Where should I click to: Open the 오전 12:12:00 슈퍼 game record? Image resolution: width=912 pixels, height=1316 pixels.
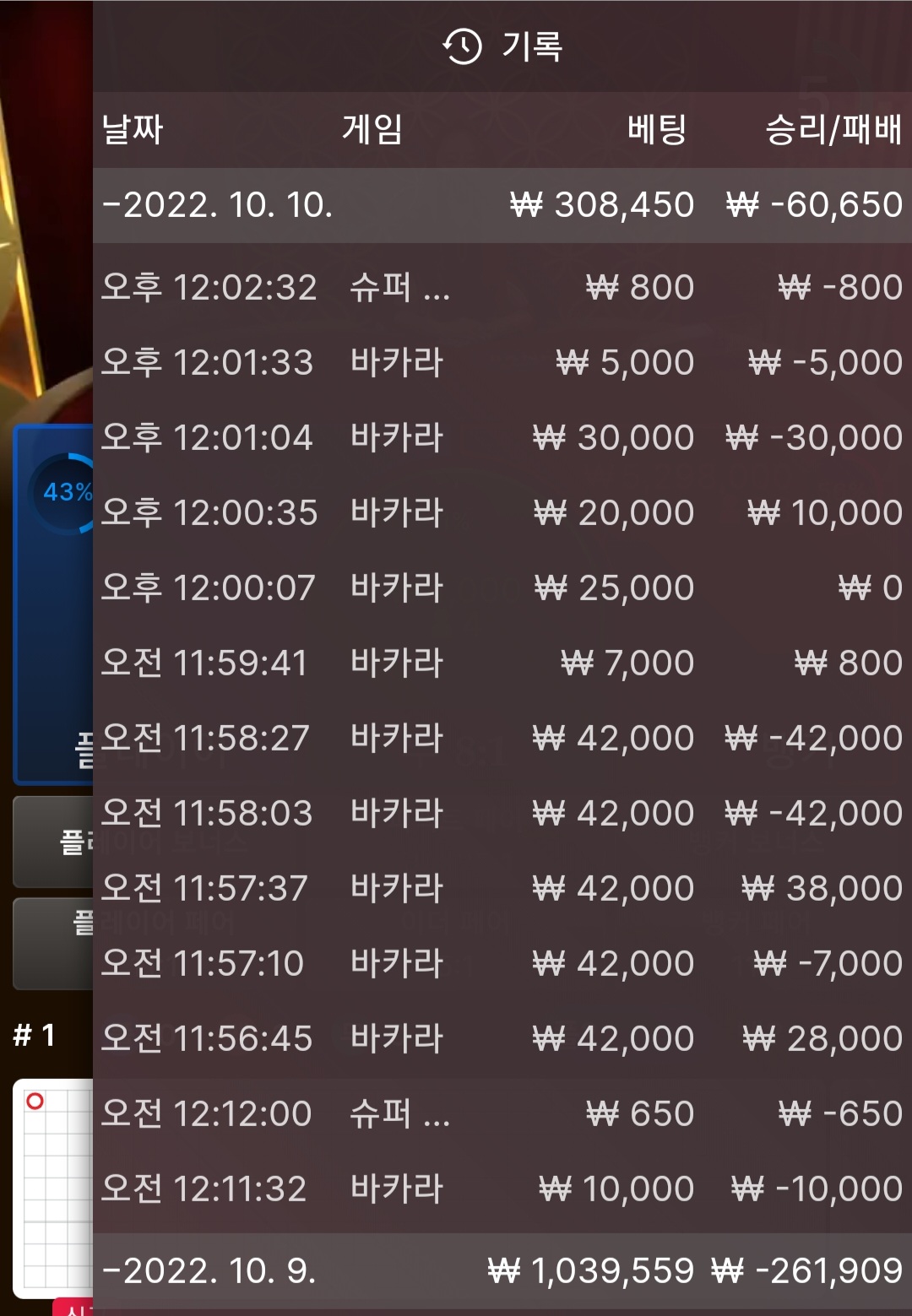tap(502, 1114)
